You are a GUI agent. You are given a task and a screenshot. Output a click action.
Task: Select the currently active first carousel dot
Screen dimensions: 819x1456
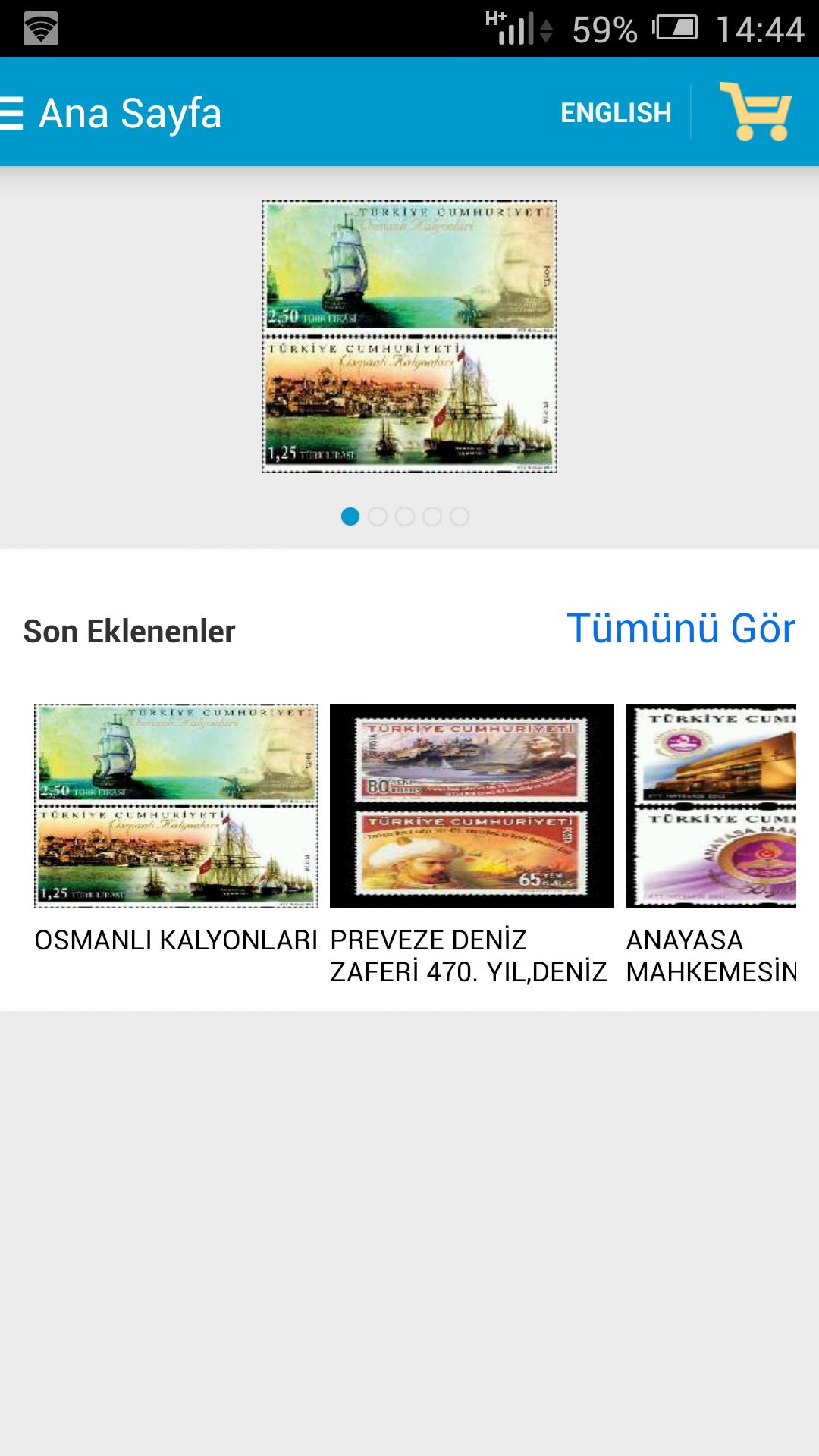pos(350,516)
